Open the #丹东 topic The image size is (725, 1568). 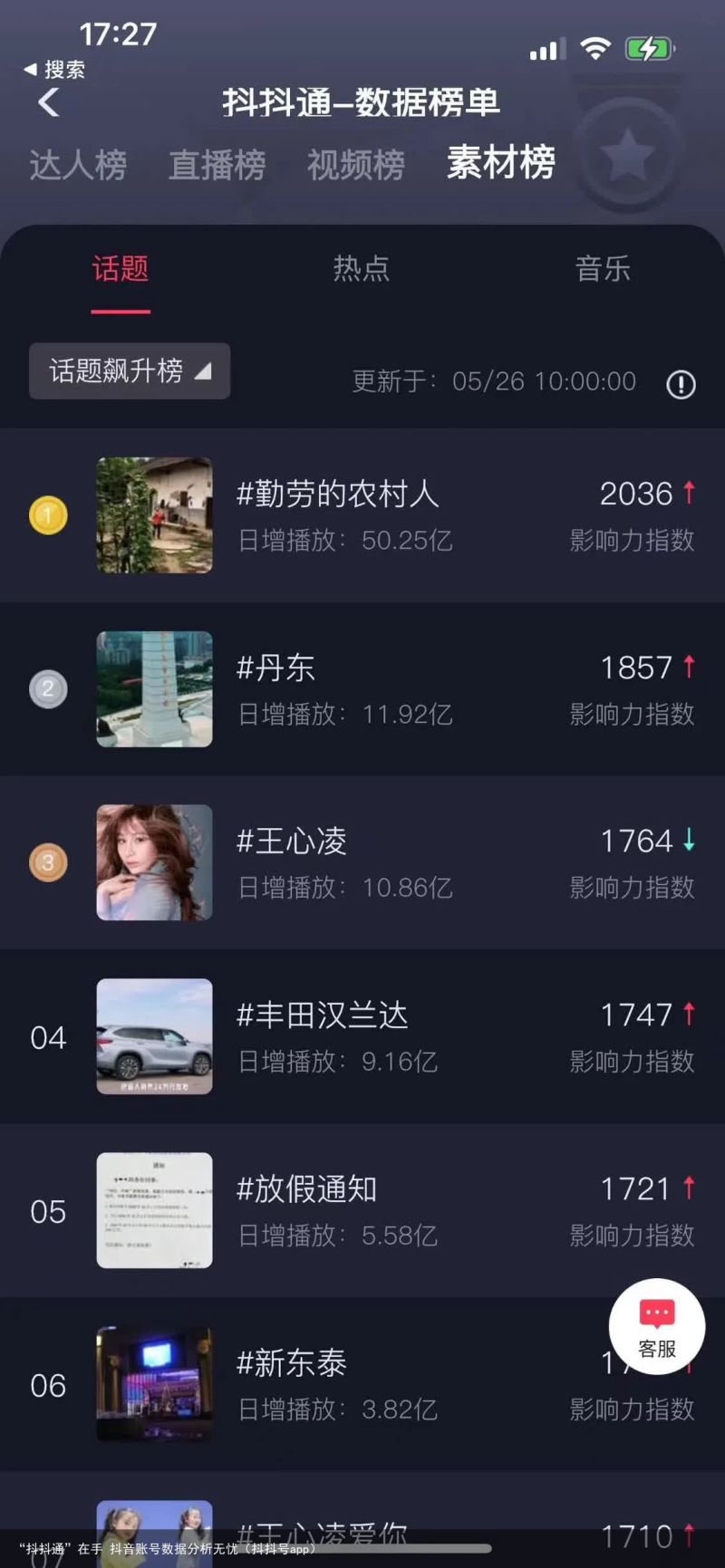[362, 688]
